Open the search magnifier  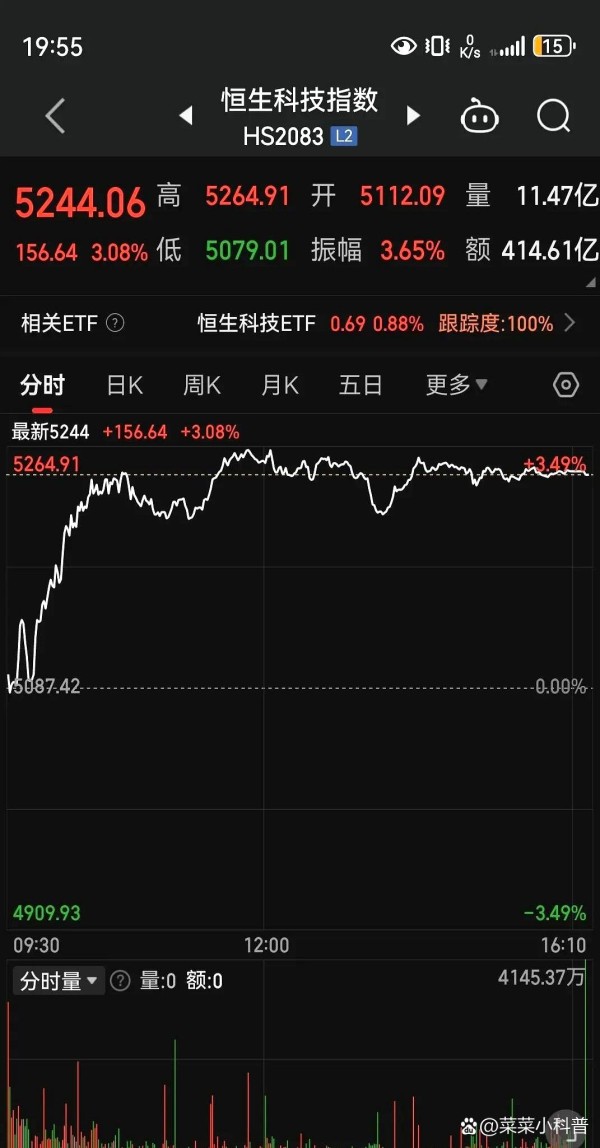point(554,116)
